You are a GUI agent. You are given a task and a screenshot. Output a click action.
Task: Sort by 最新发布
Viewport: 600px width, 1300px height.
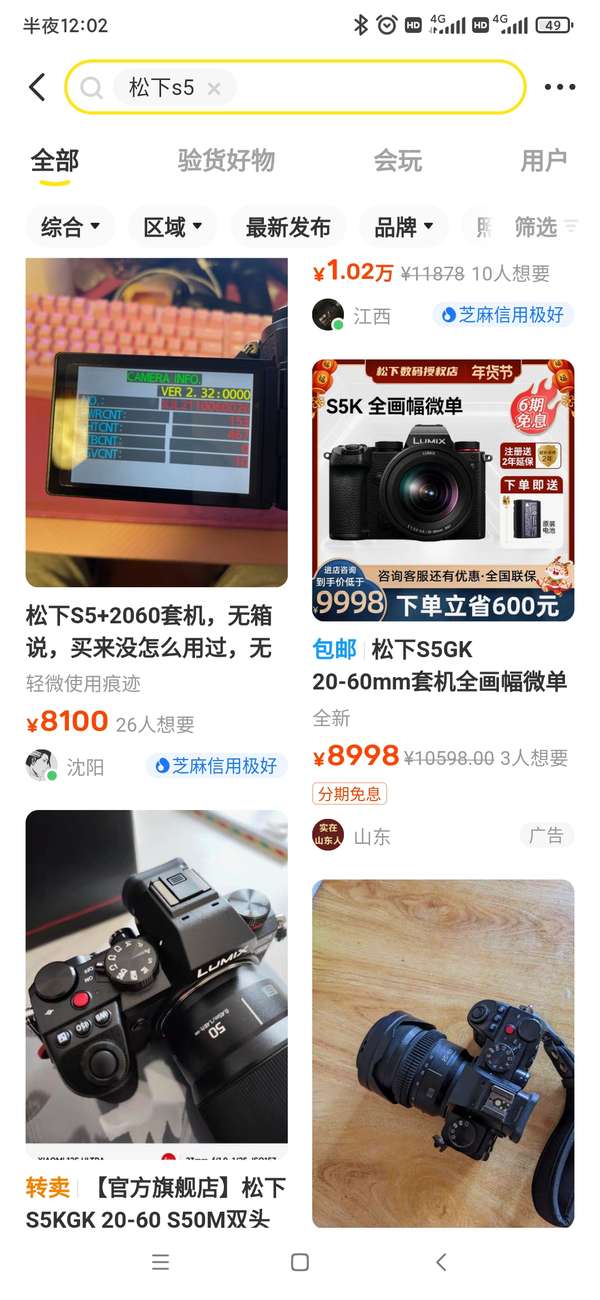click(x=288, y=227)
